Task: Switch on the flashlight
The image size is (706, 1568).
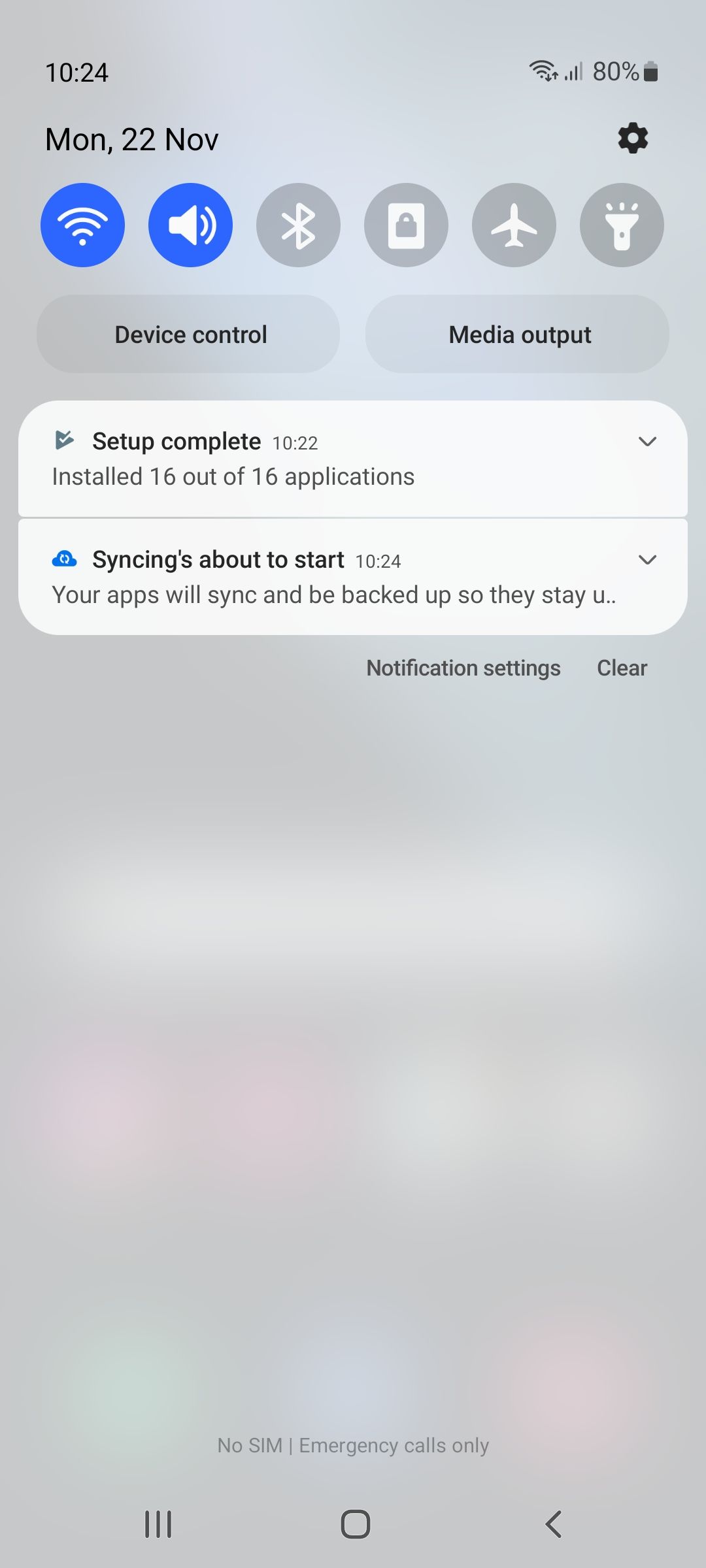Action: click(622, 225)
